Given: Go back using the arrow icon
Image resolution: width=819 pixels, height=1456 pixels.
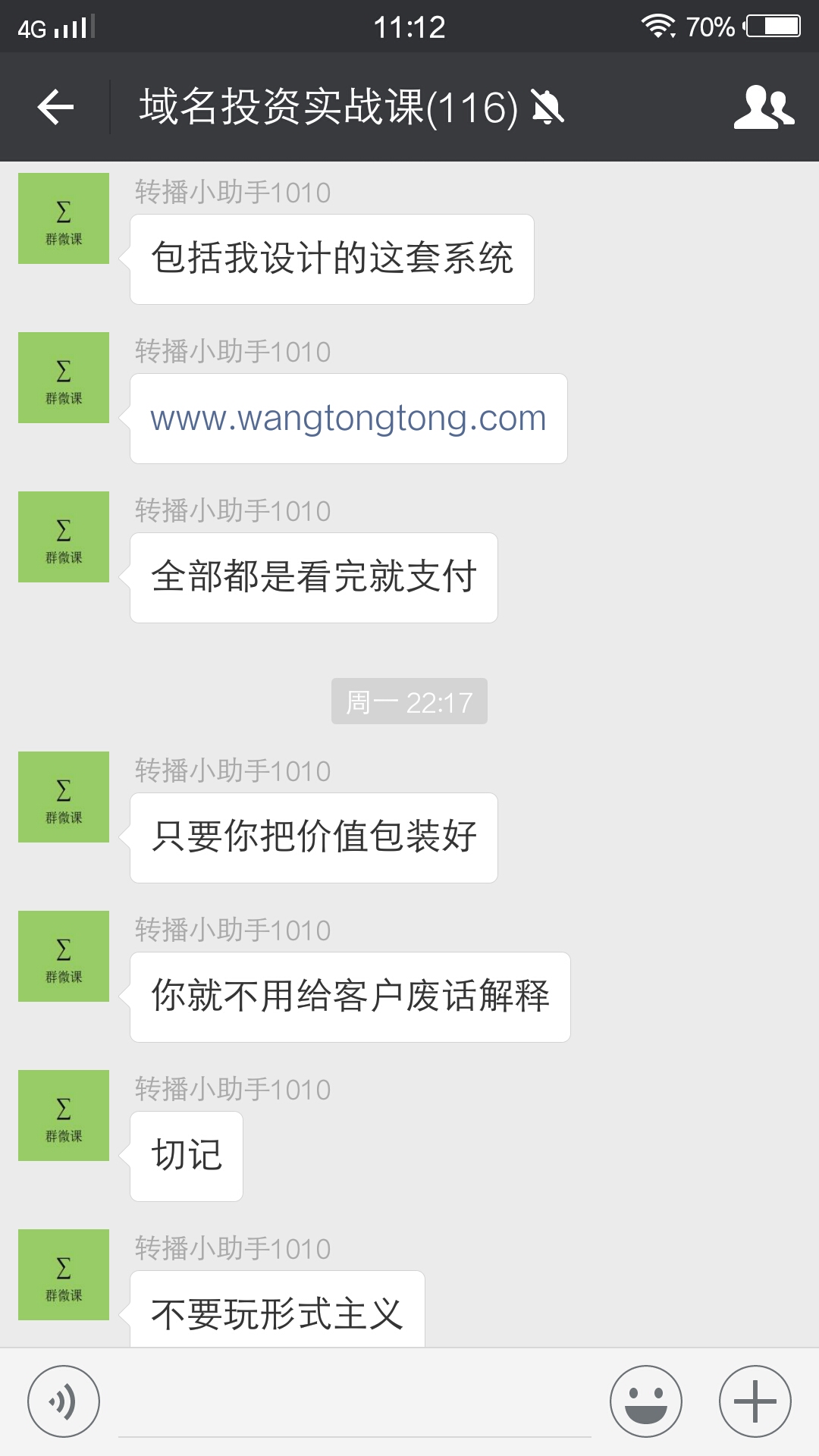Looking at the screenshot, I should pos(55,107).
